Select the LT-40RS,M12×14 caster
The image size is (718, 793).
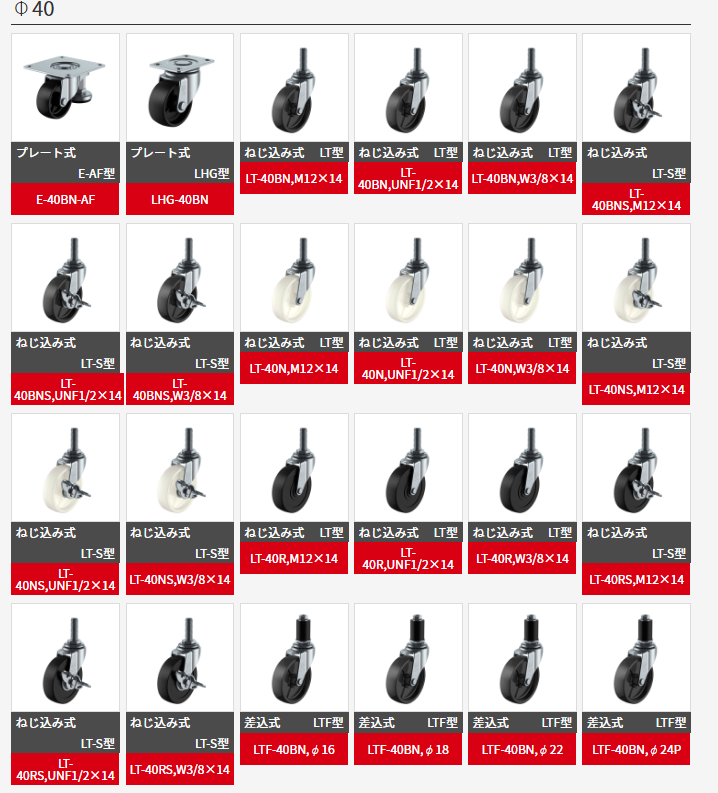coord(636,470)
